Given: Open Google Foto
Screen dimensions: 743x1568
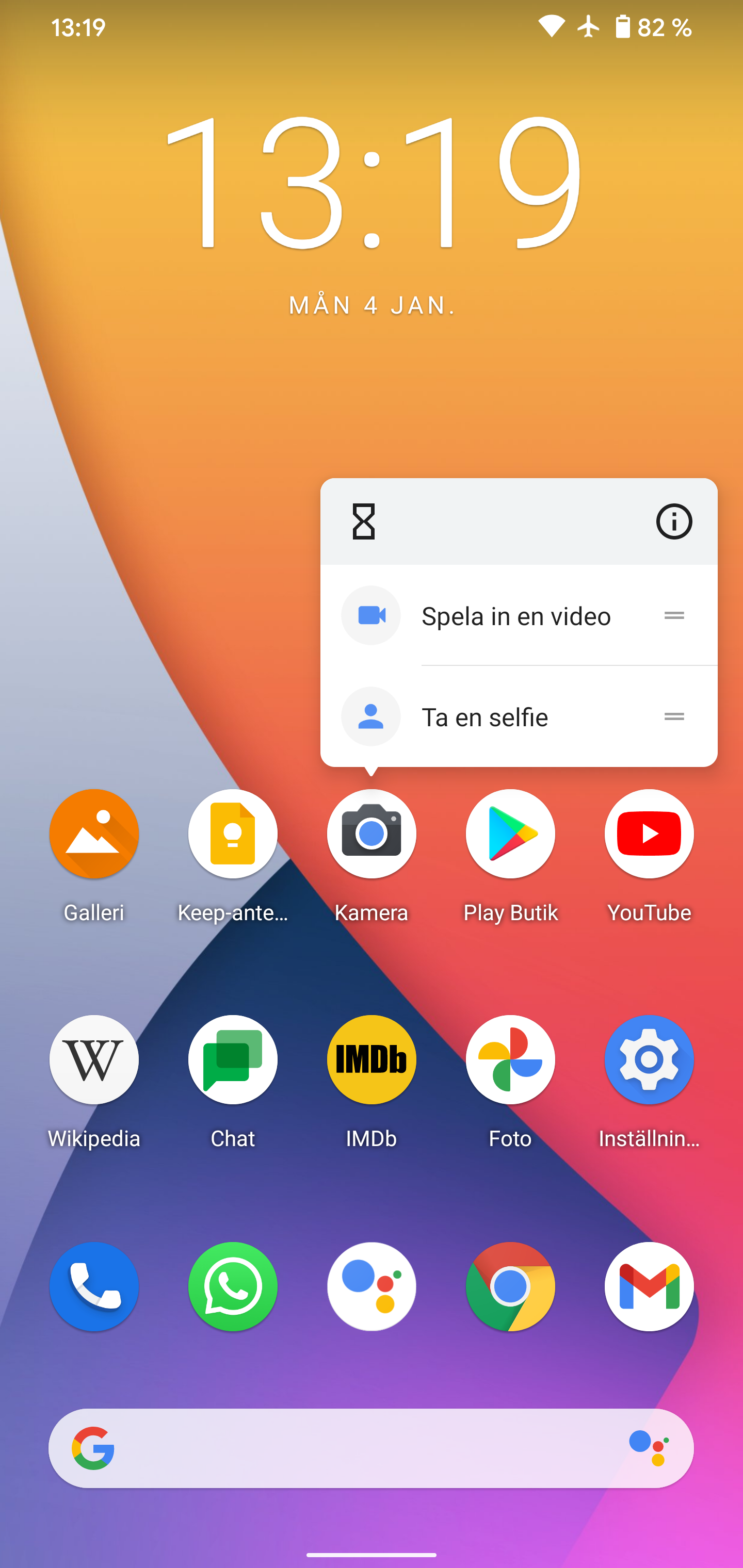Looking at the screenshot, I should click(x=510, y=1060).
